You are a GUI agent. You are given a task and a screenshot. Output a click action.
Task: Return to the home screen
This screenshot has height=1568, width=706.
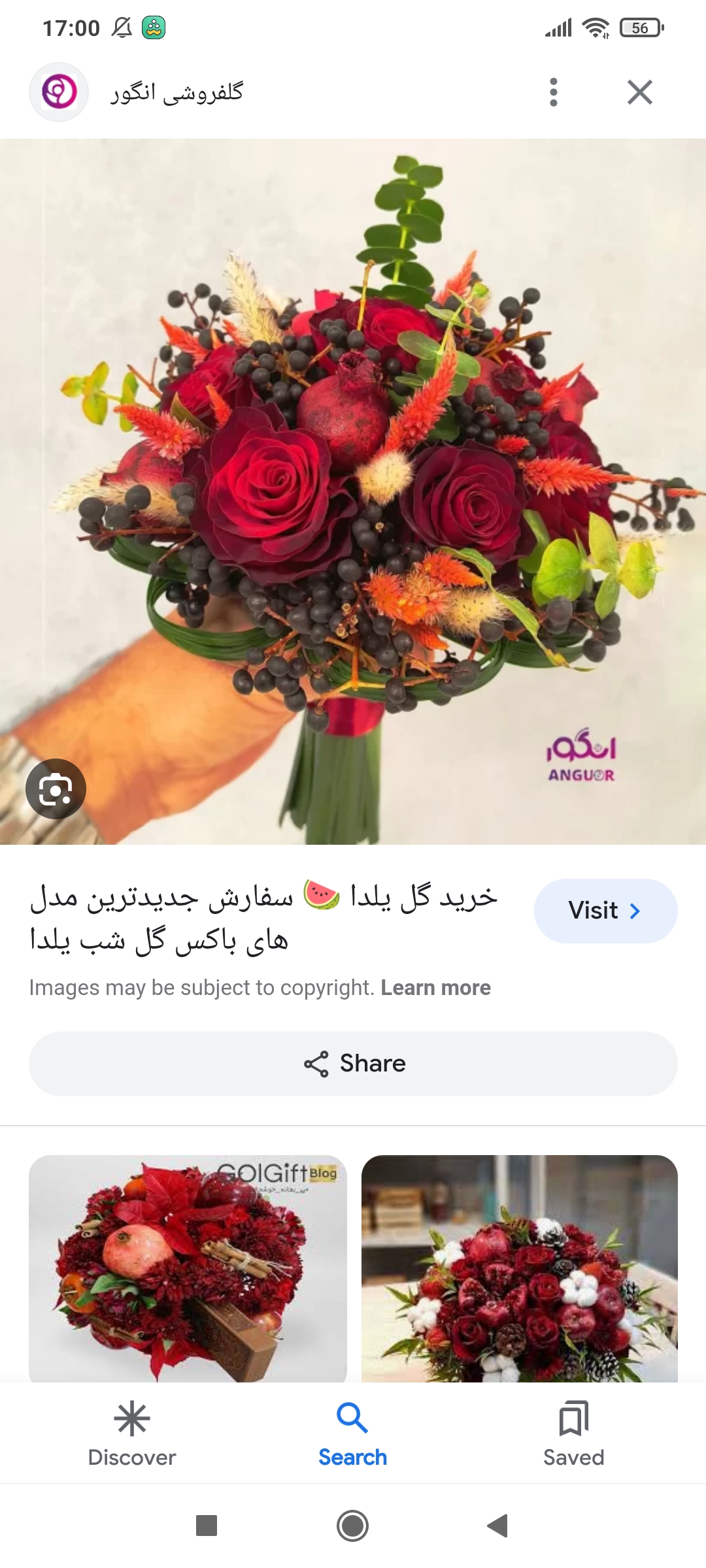pyautogui.click(x=353, y=1526)
